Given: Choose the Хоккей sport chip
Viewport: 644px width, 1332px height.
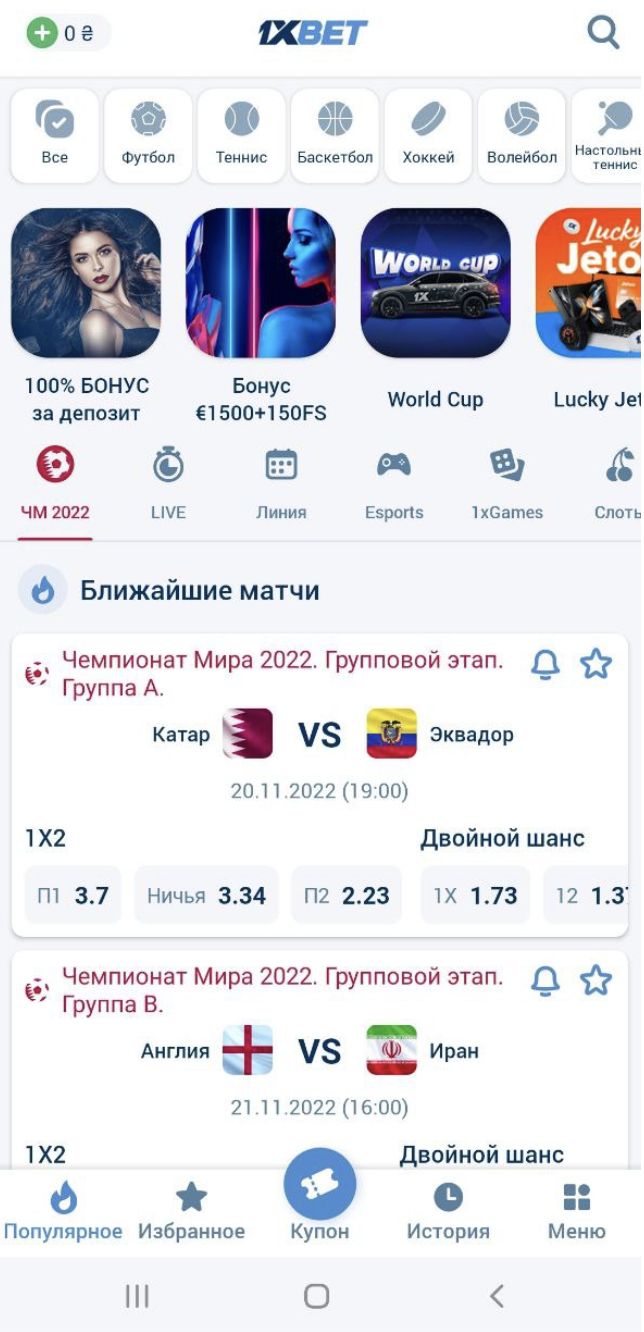Looking at the screenshot, I should [x=428, y=135].
